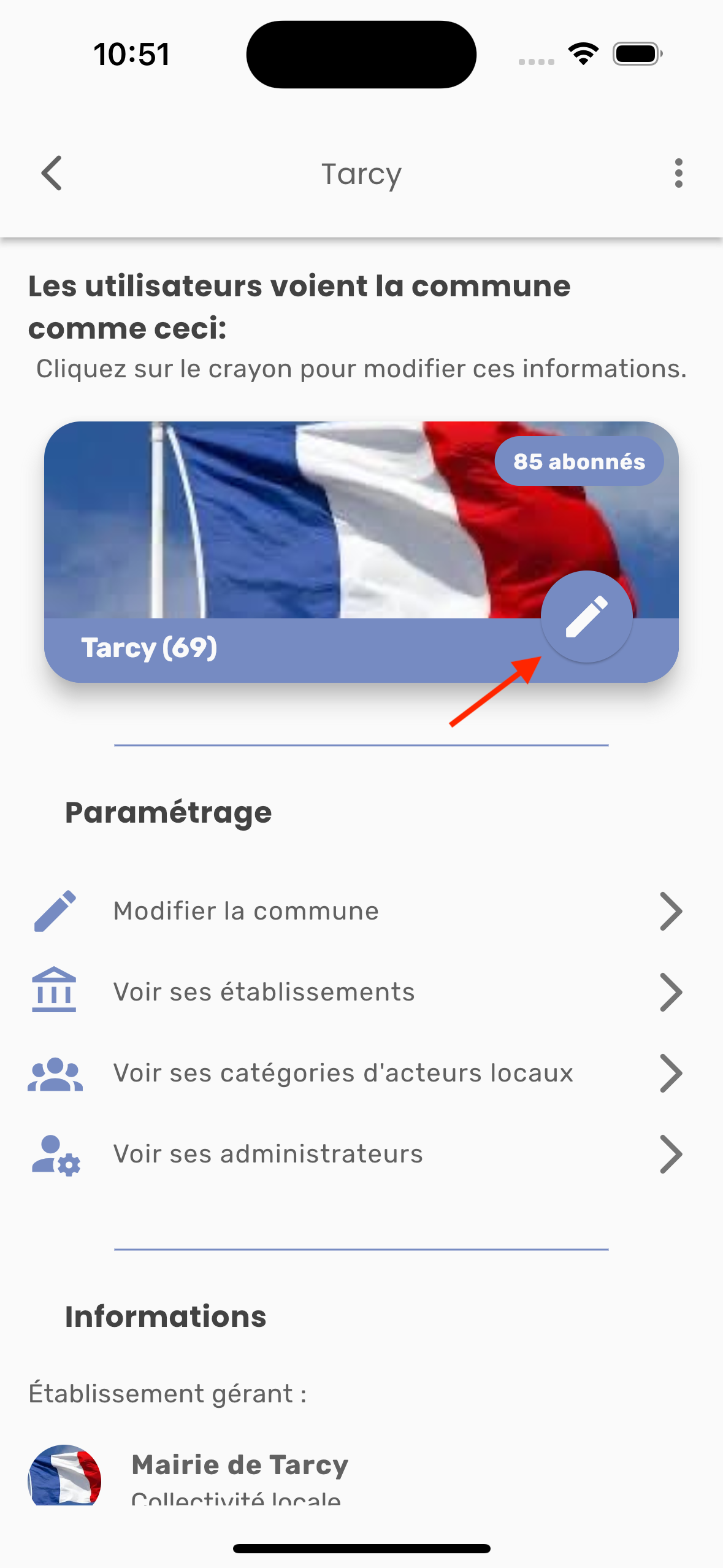This screenshot has height=1568, width=723.
Task: Go back from the Tarcy page
Action: coord(52,174)
